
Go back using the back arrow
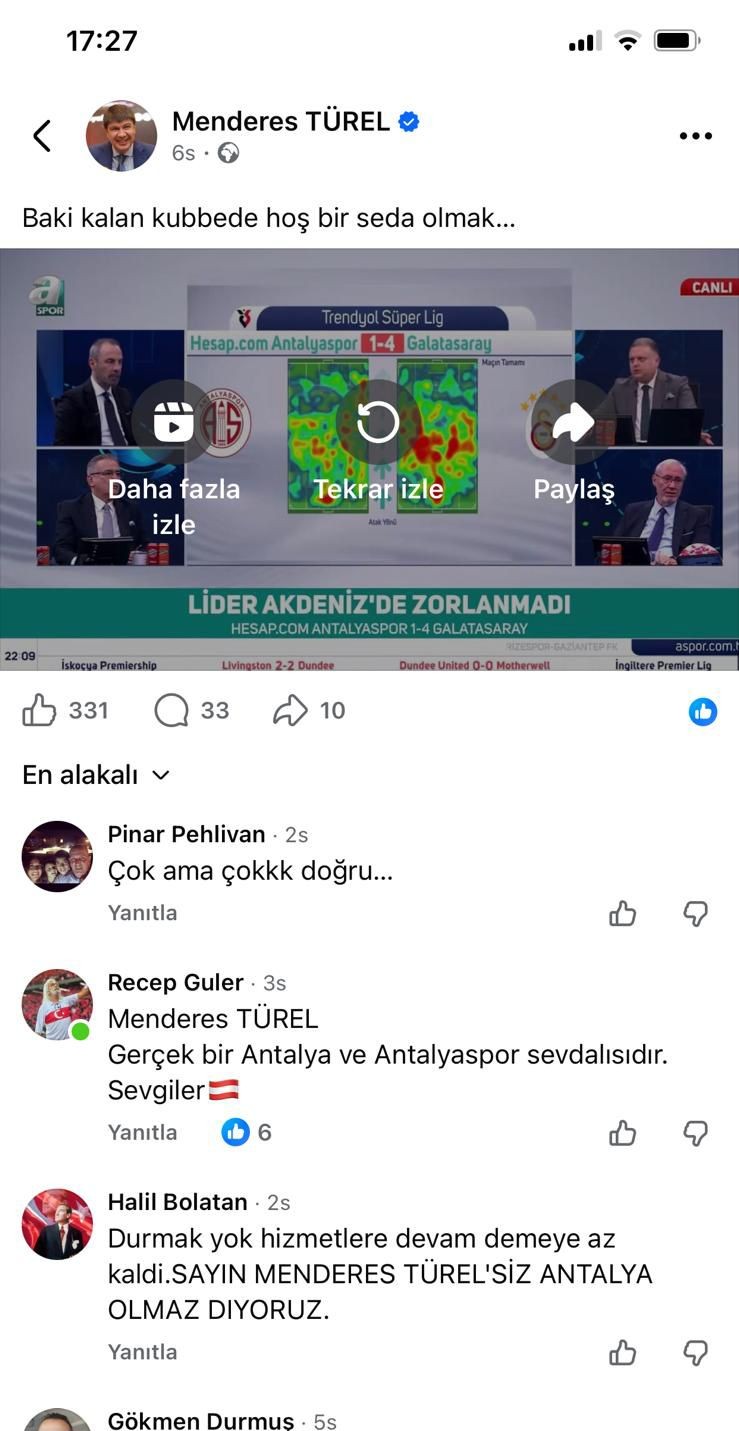pyautogui.click(x=42, y=136)
